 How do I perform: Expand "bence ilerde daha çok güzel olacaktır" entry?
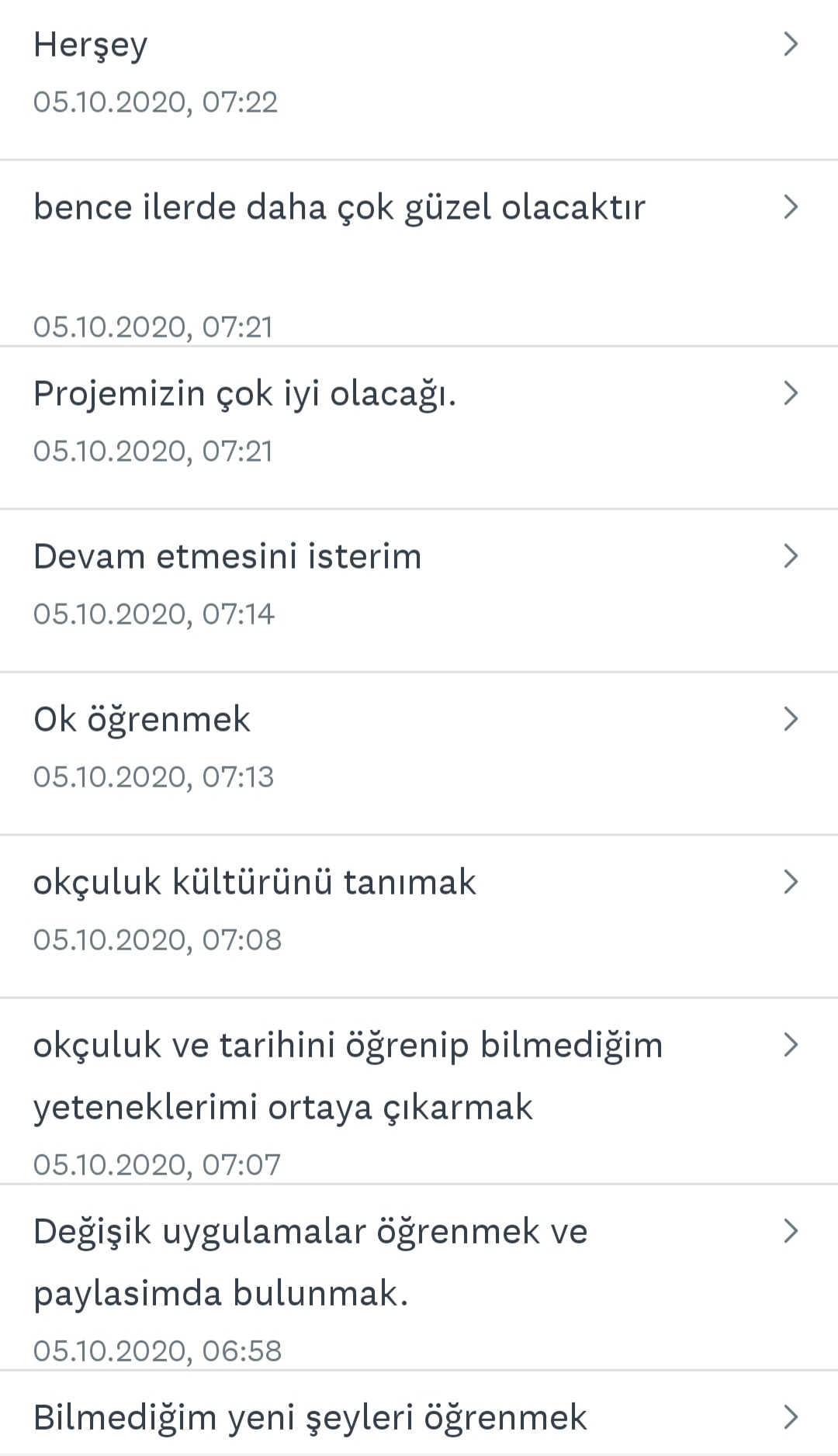[790, 206]
